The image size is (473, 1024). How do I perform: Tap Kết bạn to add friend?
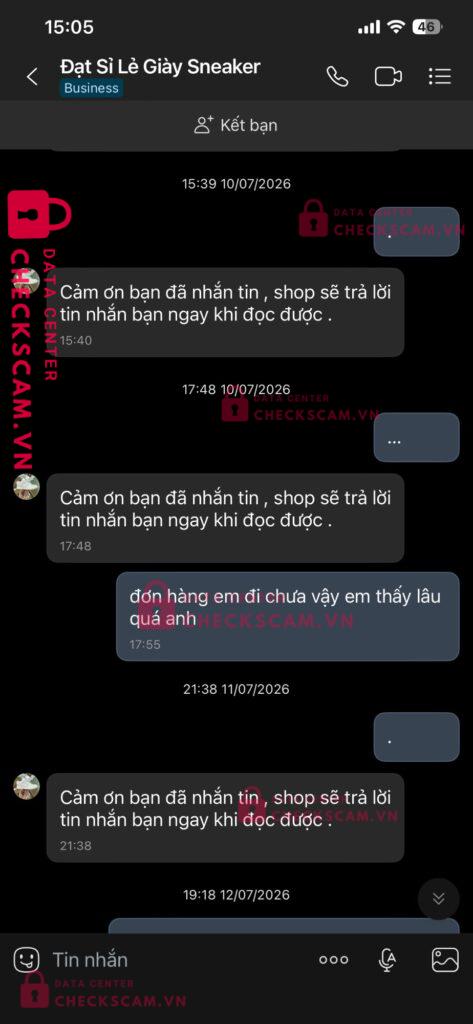point(236,125)
